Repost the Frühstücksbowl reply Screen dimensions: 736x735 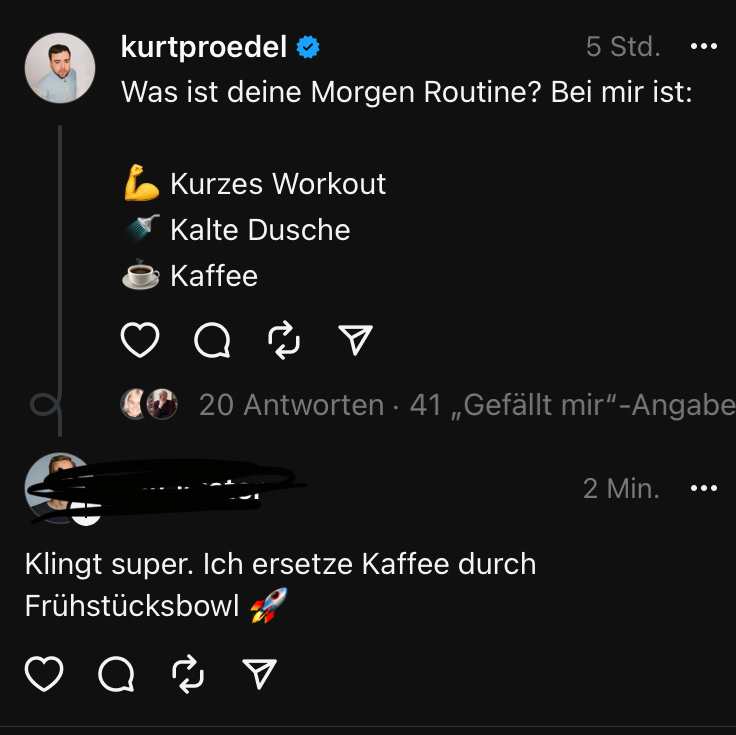[x=188, y=675]
